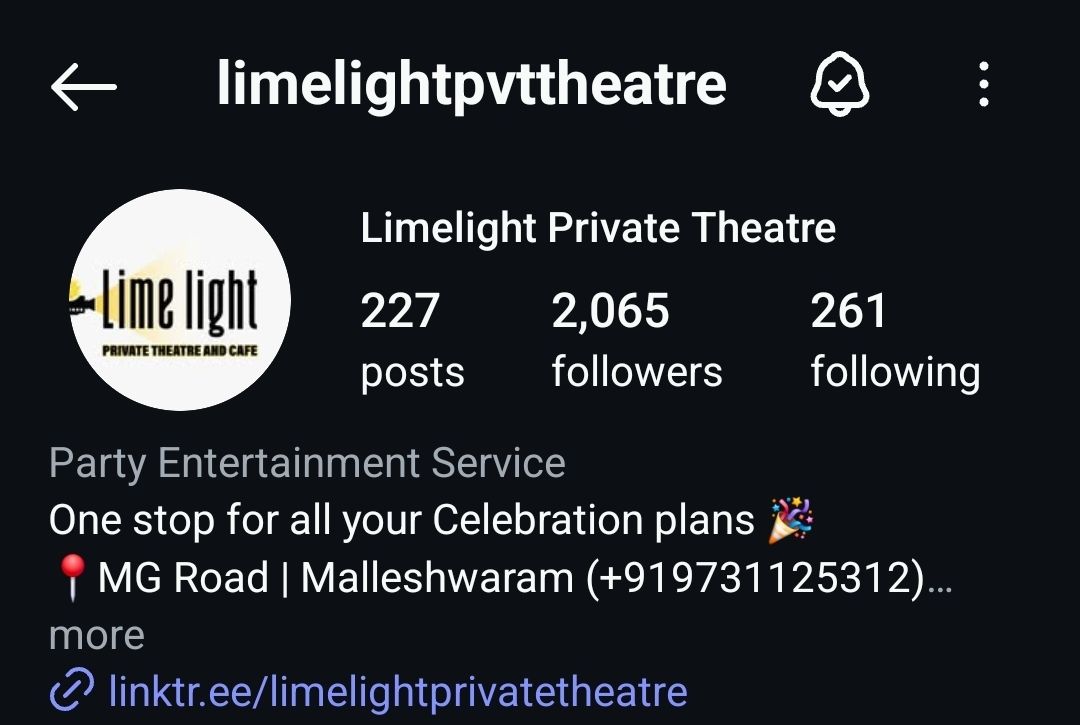Viewport: 1080px width, 725px height.
Task: Open the 261 following list
Action: (894, 340)
